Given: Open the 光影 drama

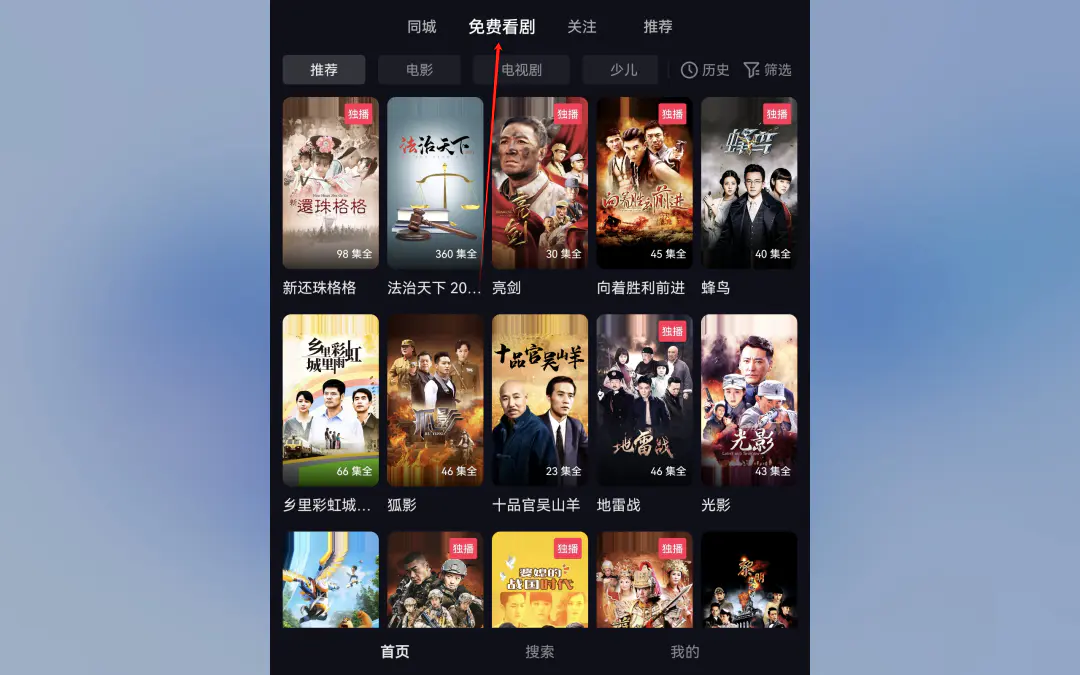Looking at the screenshot, I should pos(749,400).
